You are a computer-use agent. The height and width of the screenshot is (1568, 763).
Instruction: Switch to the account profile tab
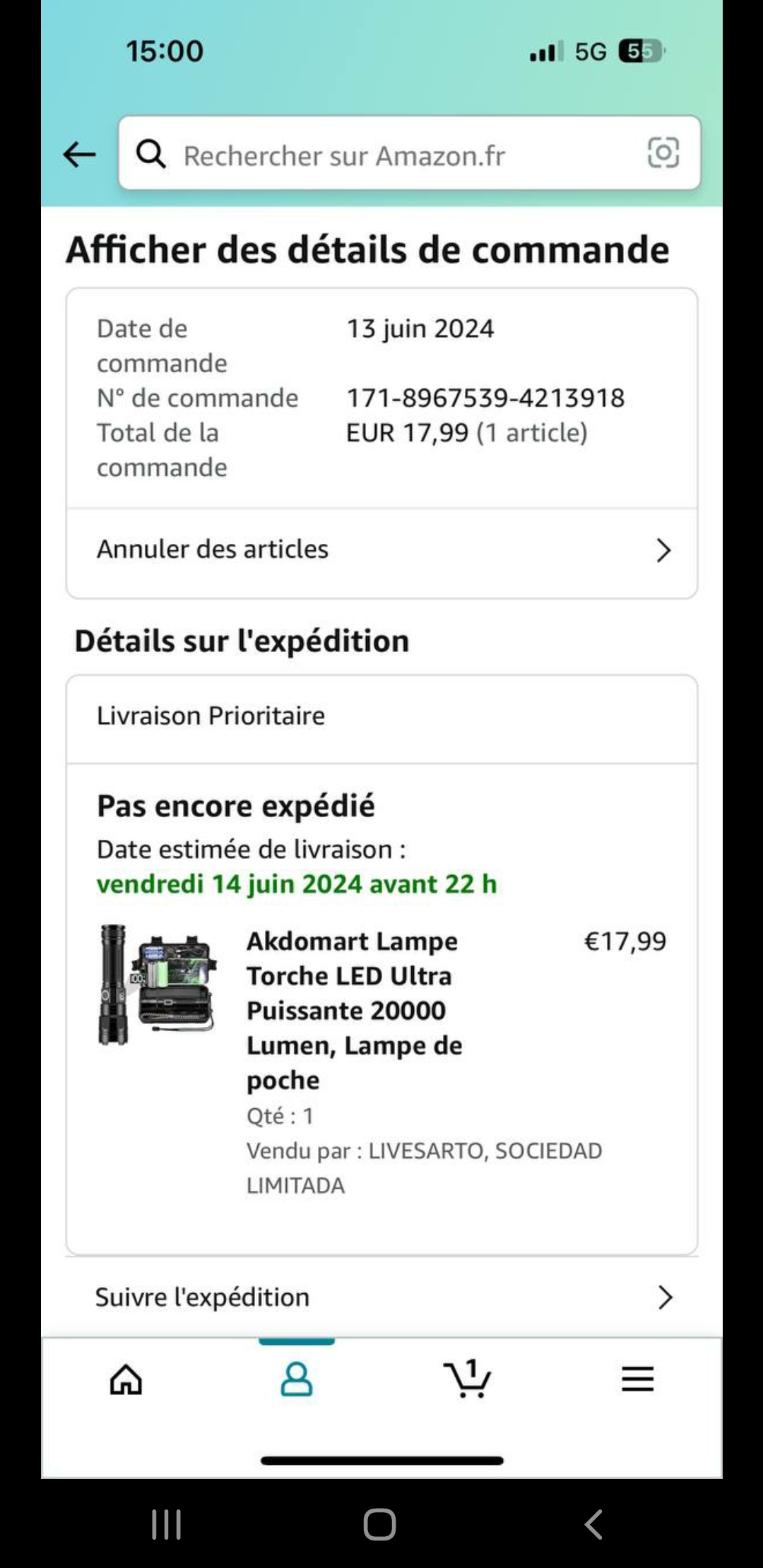coord(296,1379)
